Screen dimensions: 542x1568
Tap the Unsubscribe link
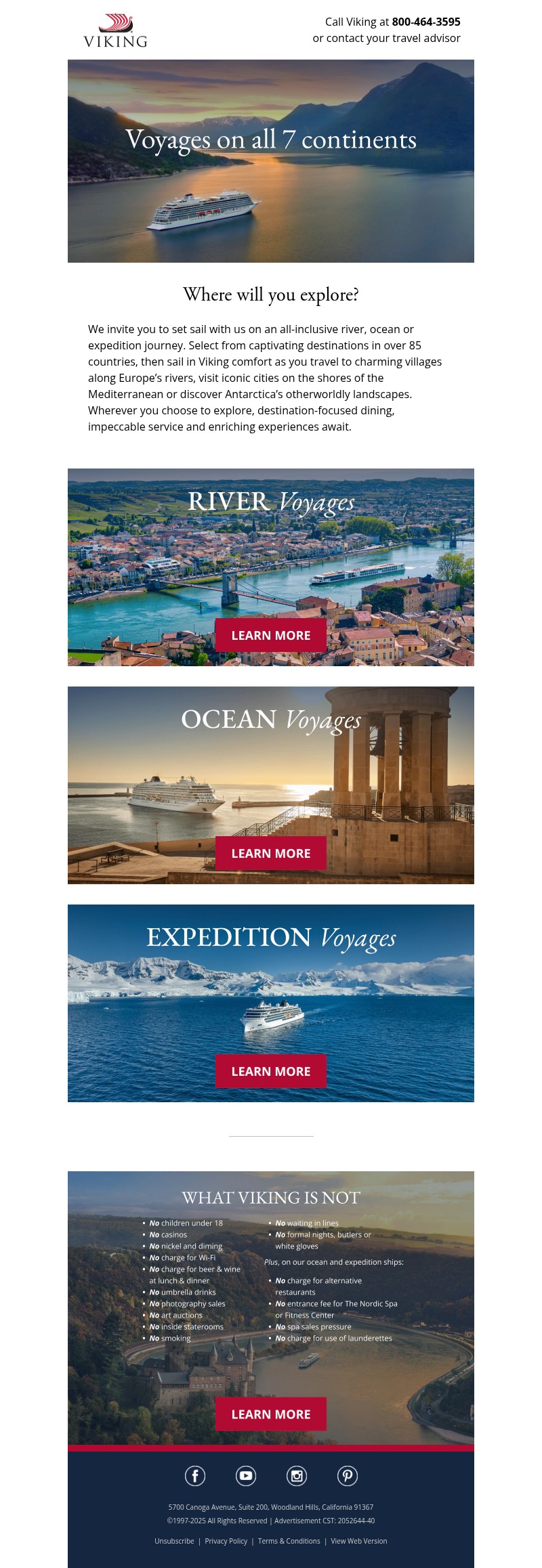174,1541
